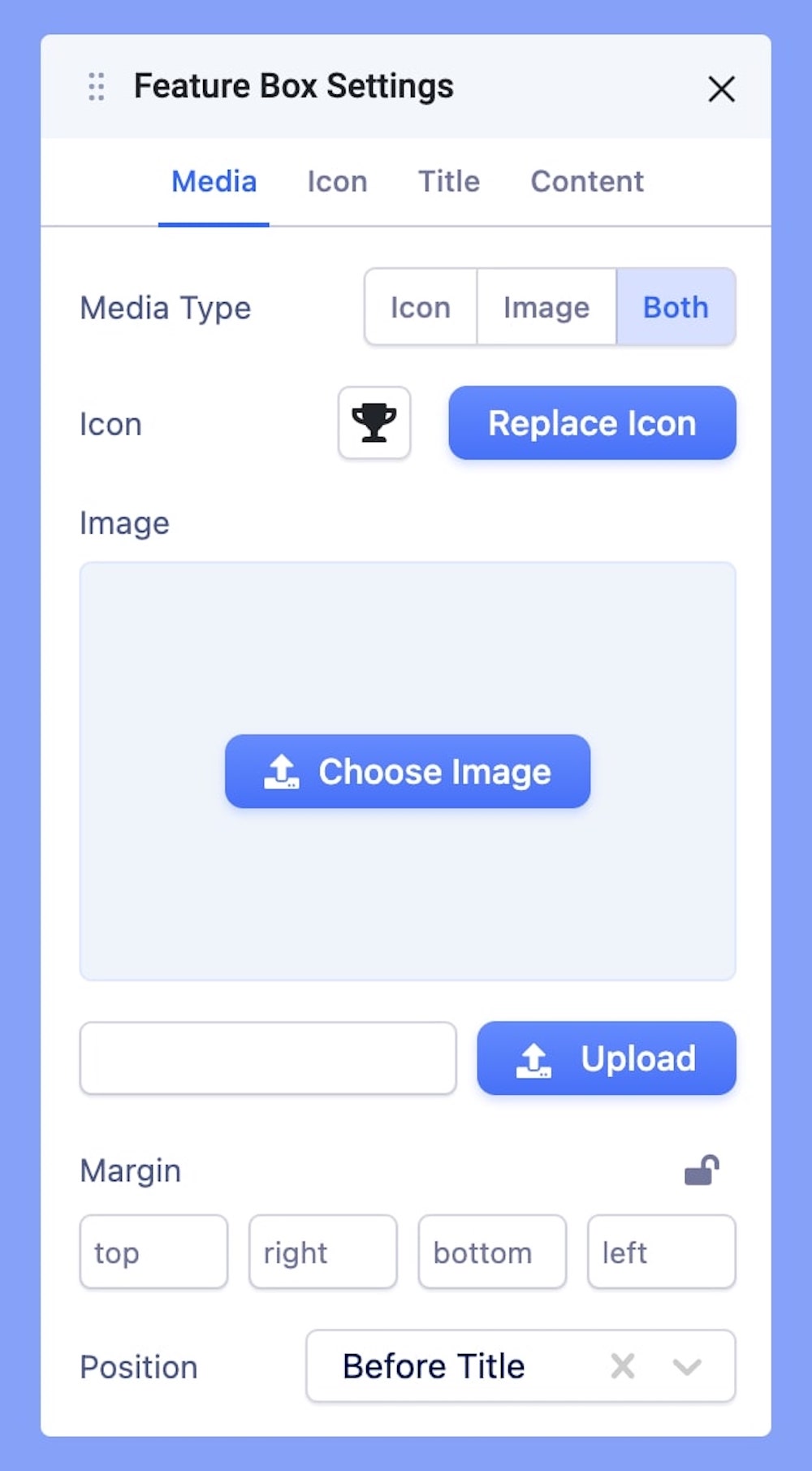Clear the Before Title position selection
The image size is (812, 1471).
pos(623,1366)
